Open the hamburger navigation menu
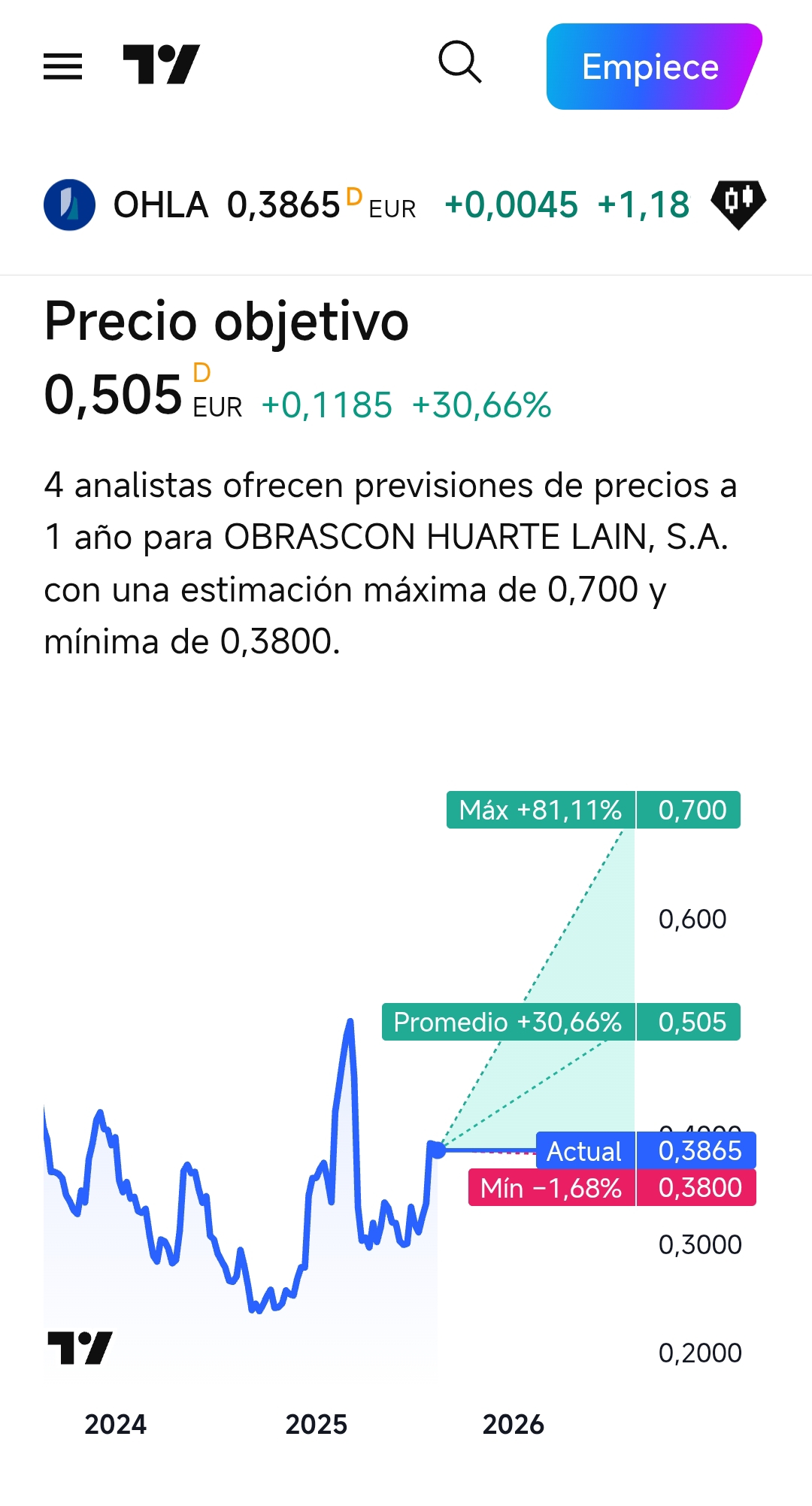 [62, 66]
